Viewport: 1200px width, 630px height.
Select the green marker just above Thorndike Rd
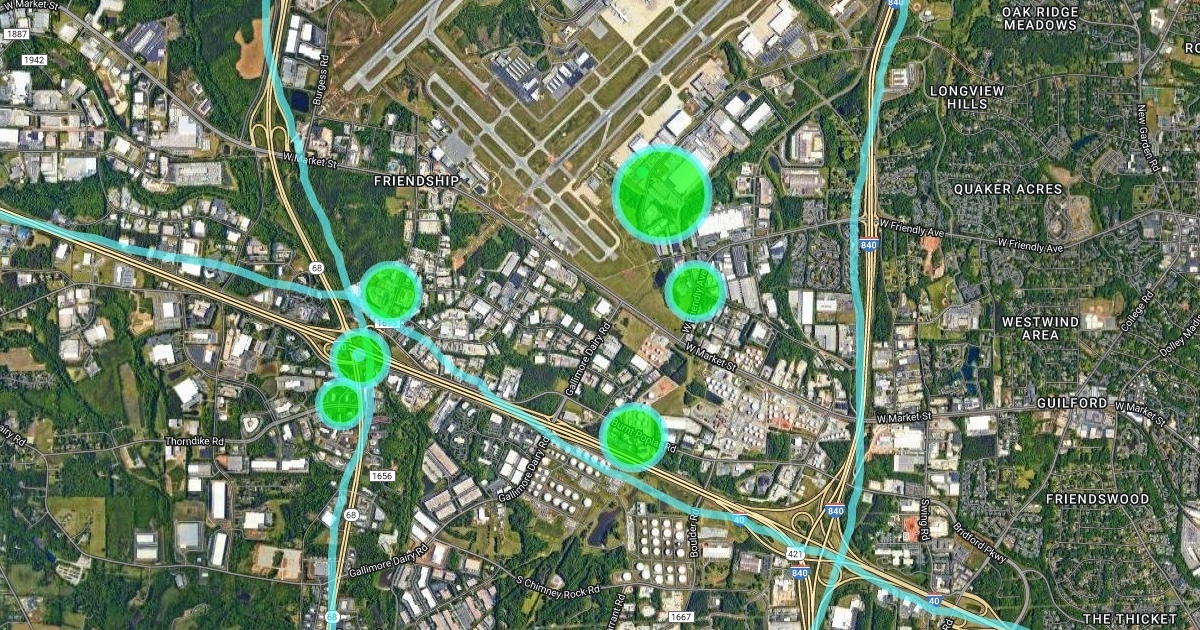point(340,402)
